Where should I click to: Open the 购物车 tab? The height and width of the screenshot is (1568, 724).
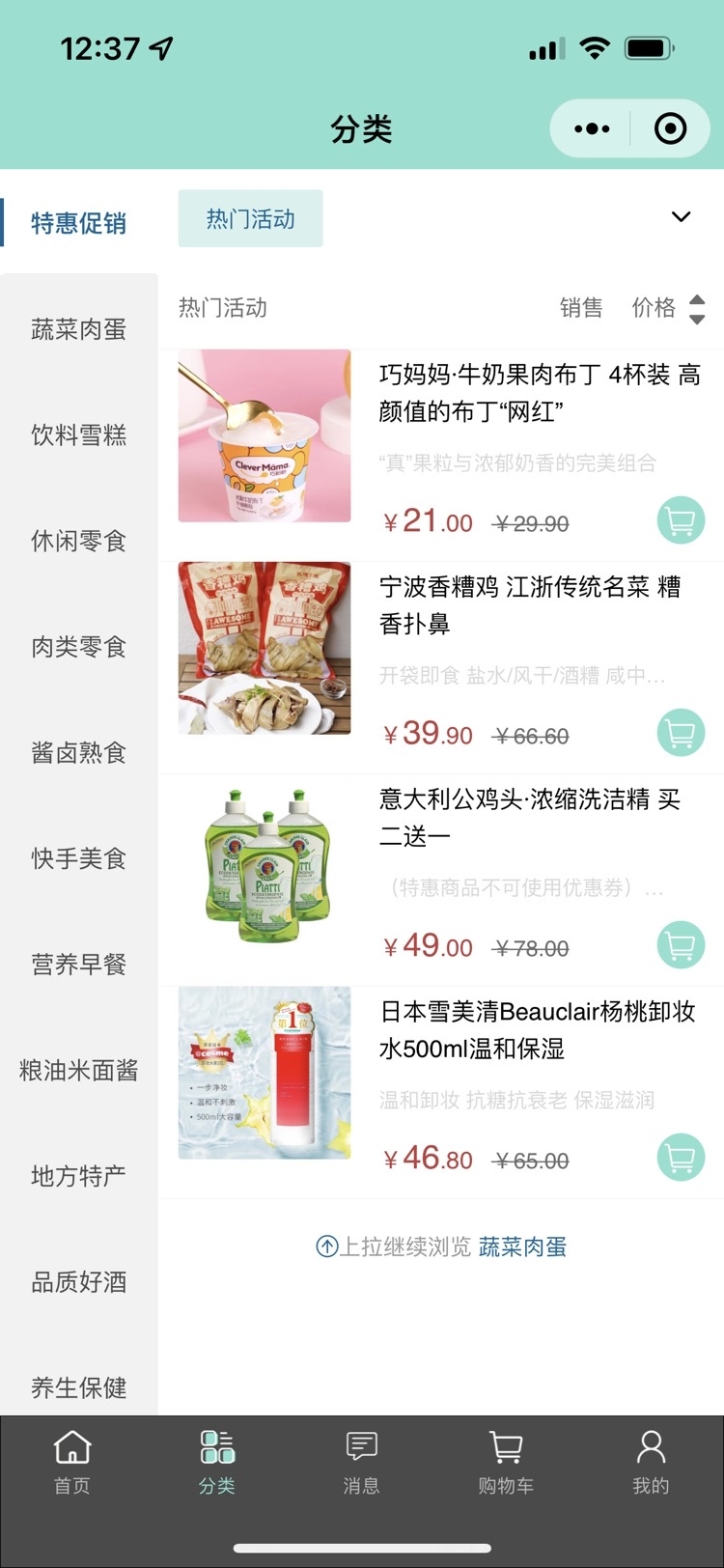(506, 1462)
